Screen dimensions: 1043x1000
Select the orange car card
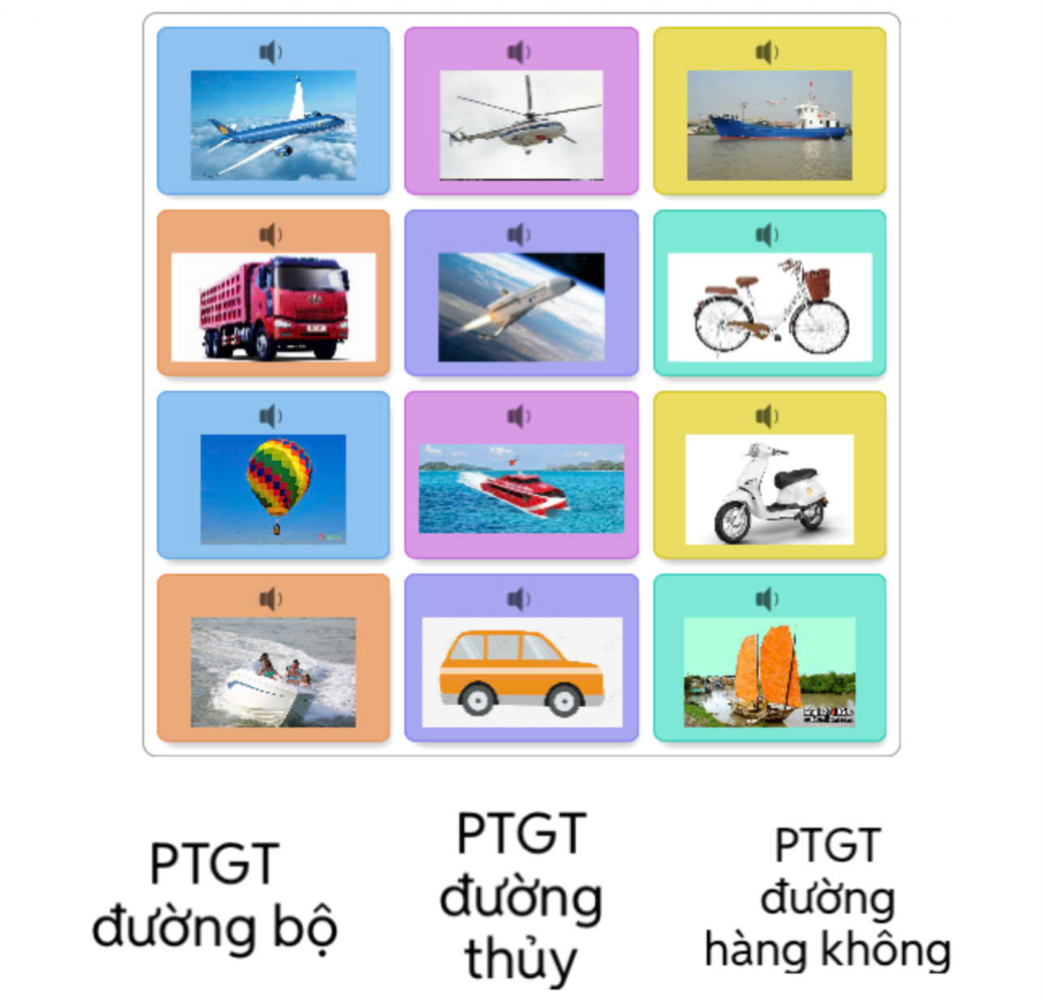point(521,671)
